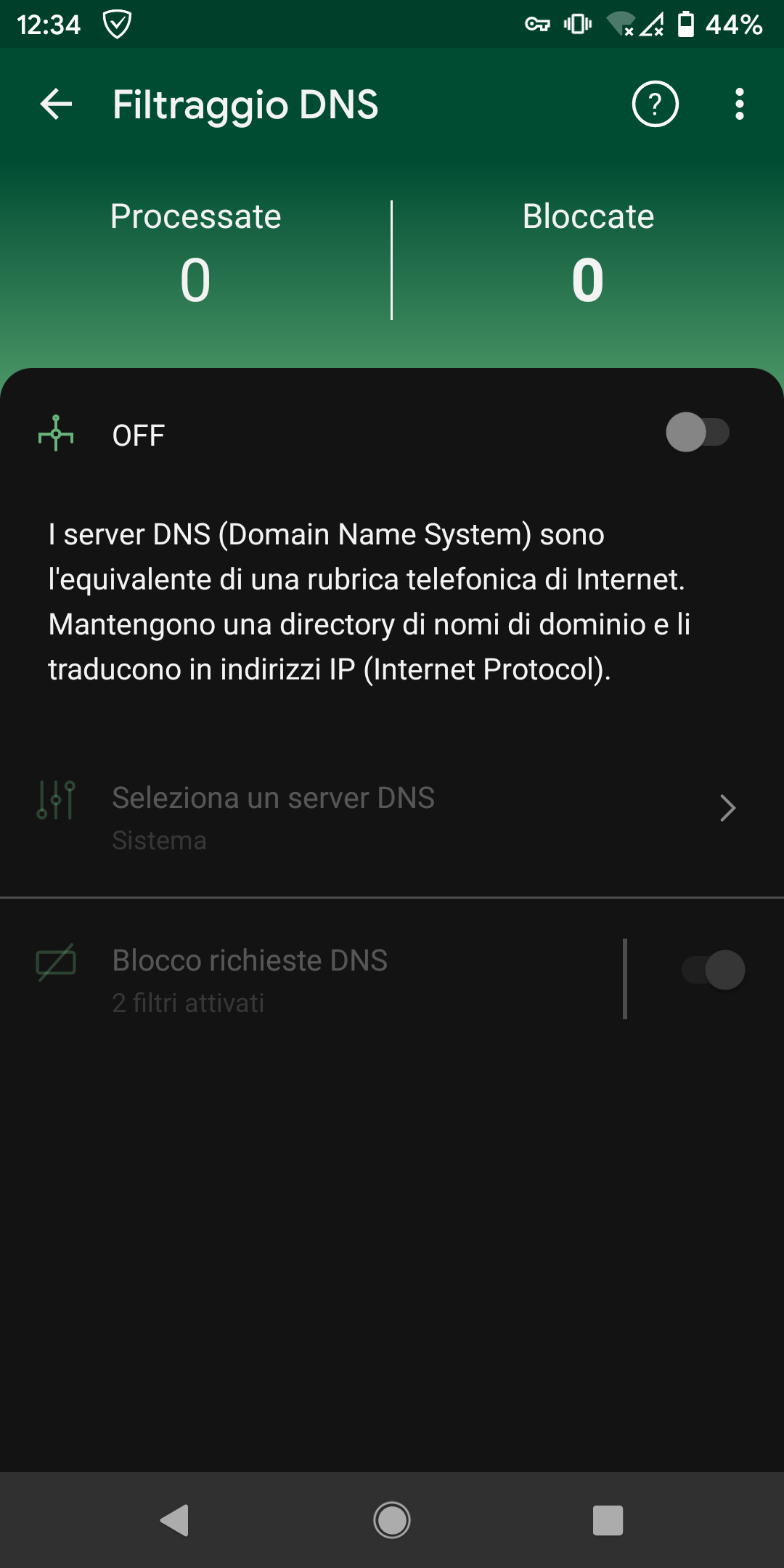The width and height of the screenshot is (784, 1568).
Task: Go back from Filtraggio DNS
Action: 56,105
